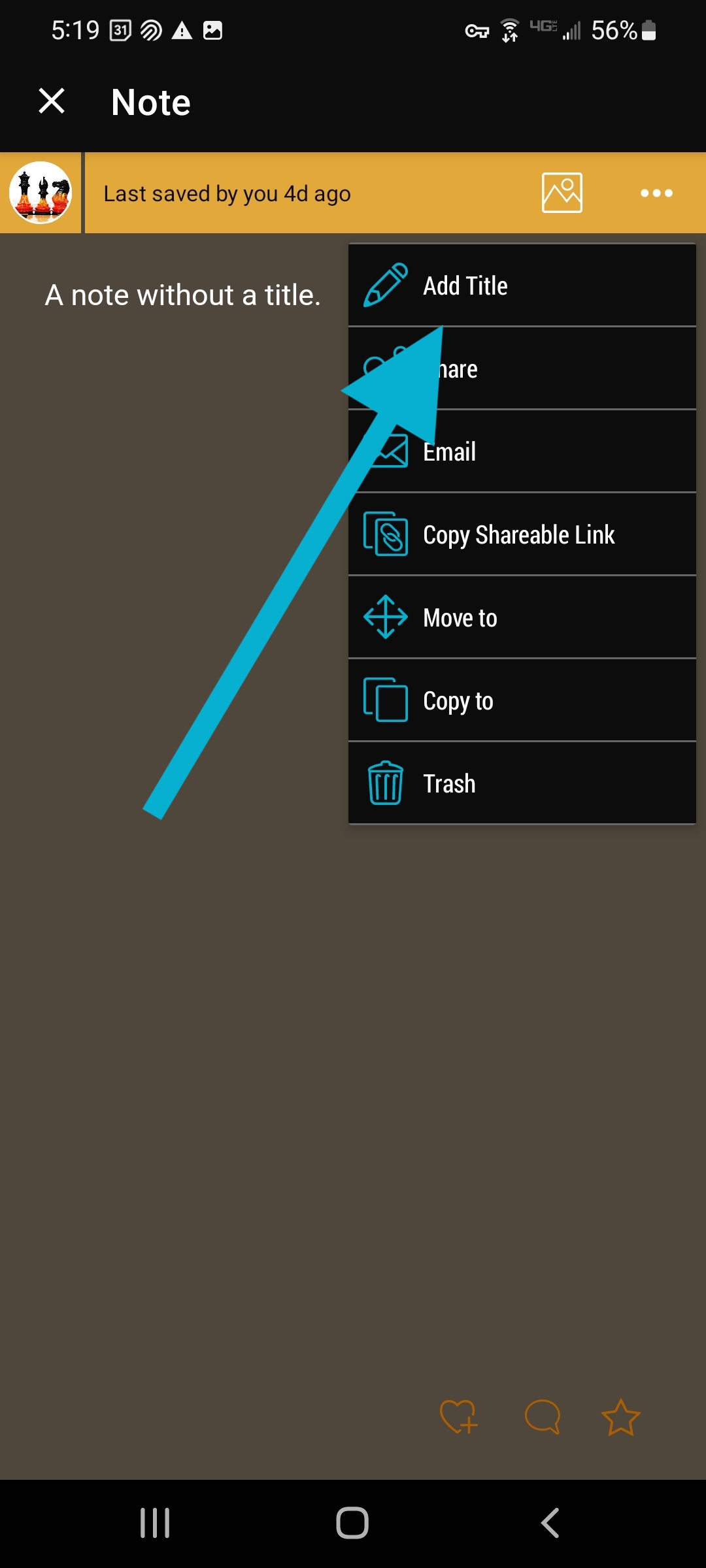Send the note to Trash
The width and height of the screenshot is (706, 1568).
[522, 783]
